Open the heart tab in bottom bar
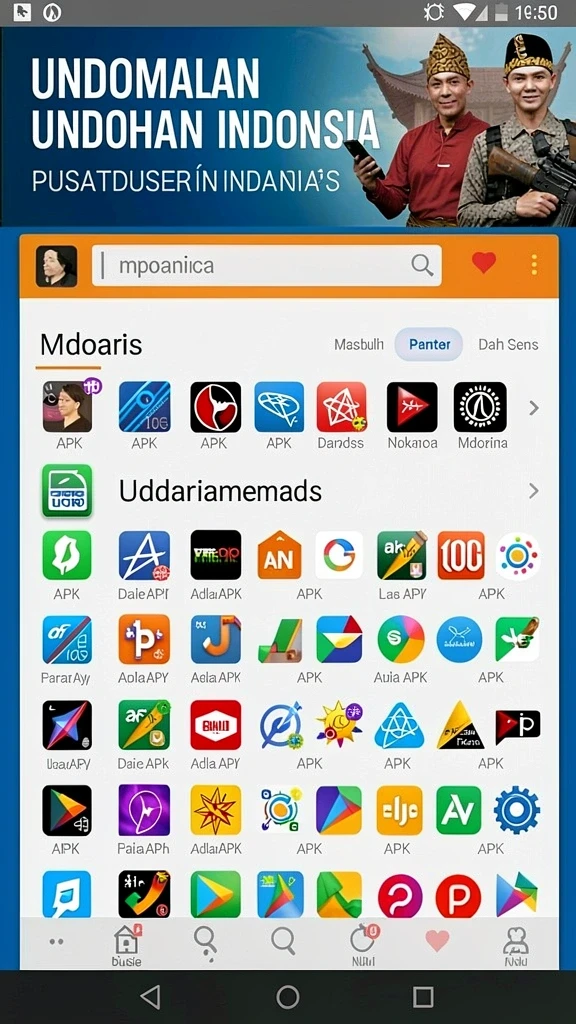The image size is (576, 1024). pyautogui.click(x=437, y=940)
